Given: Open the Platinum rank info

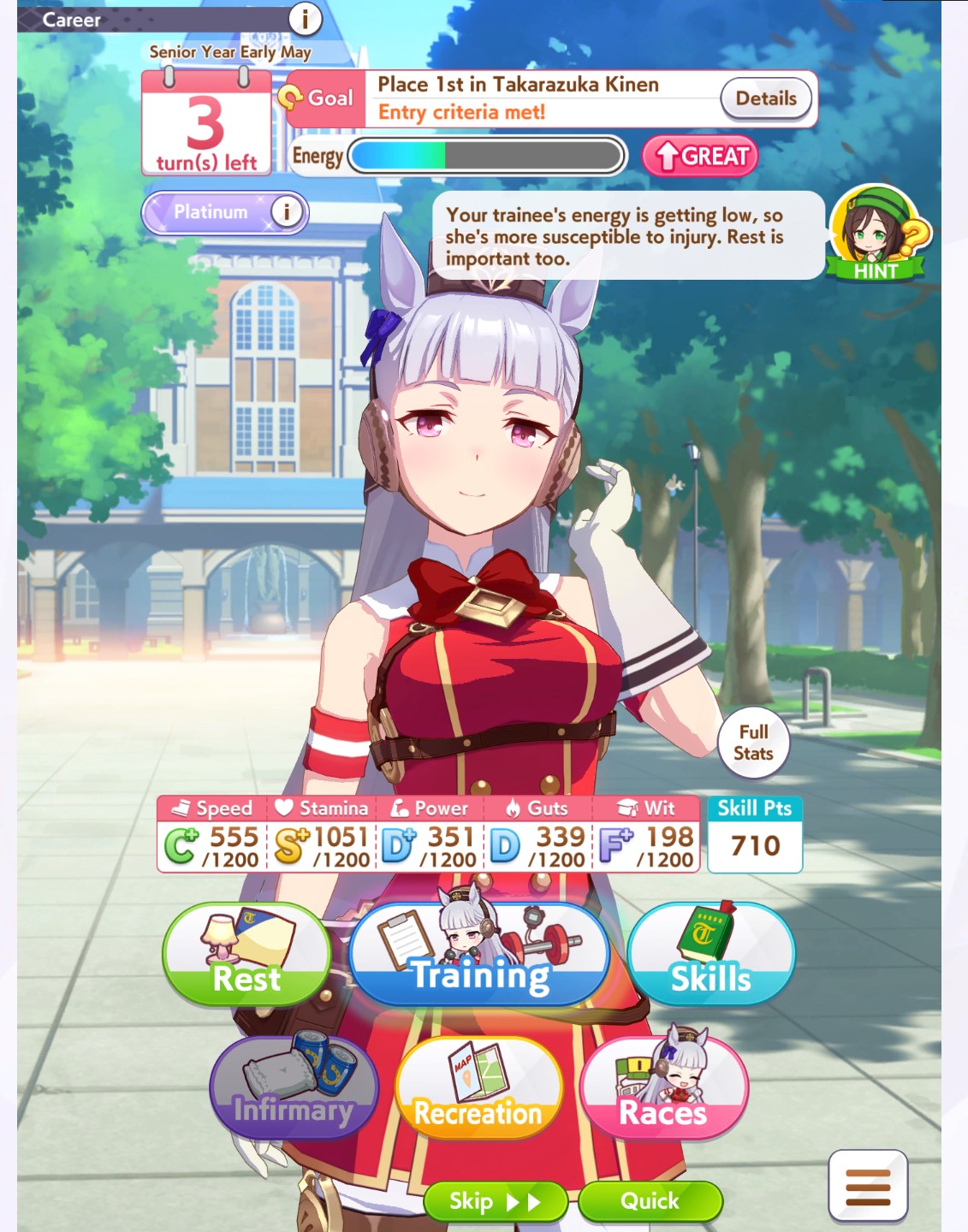Looking at the screenshot, I should [x=287, y=211].
